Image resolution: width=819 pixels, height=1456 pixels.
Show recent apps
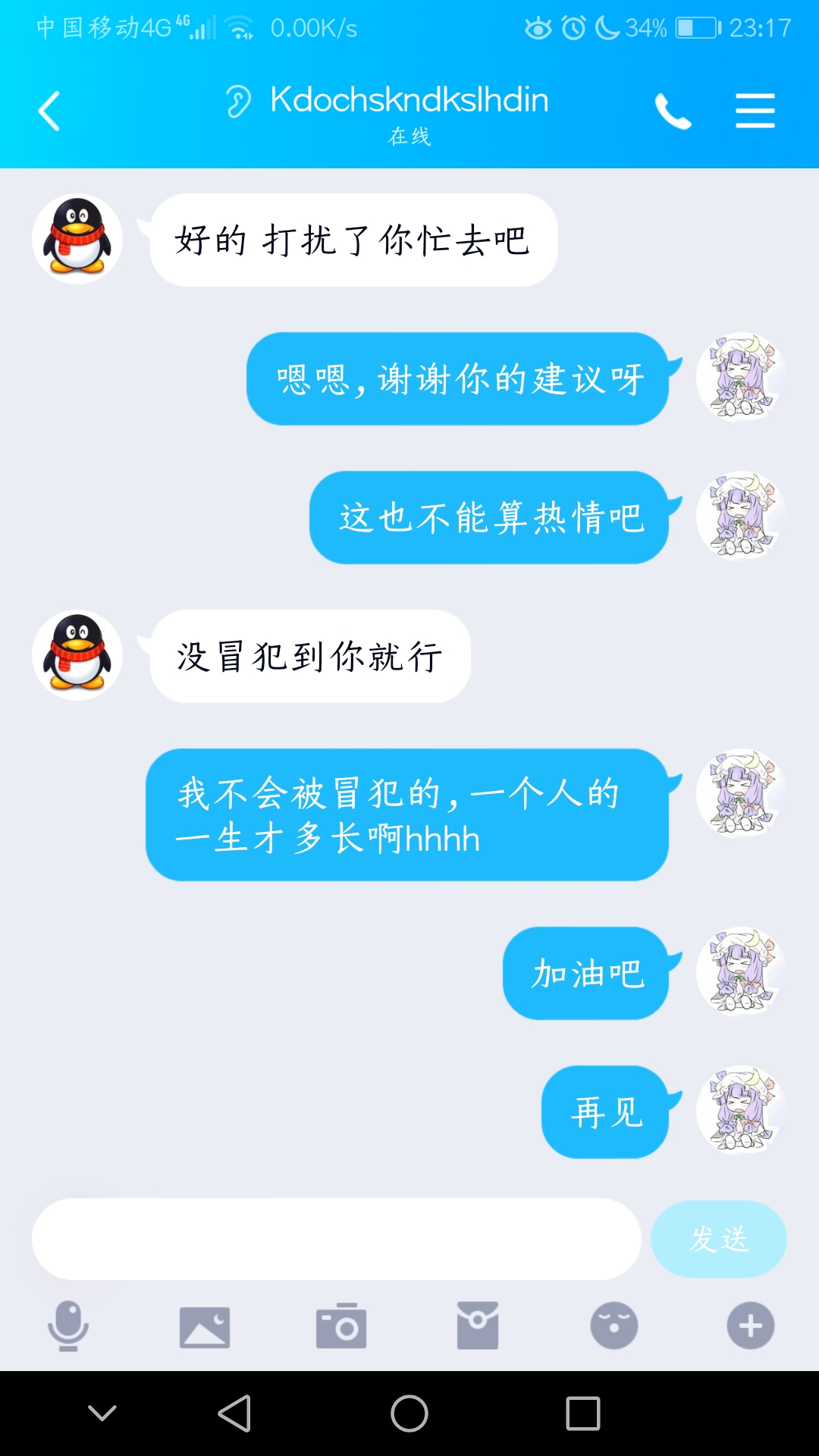pyautogui.click(x=582, y=1414)
